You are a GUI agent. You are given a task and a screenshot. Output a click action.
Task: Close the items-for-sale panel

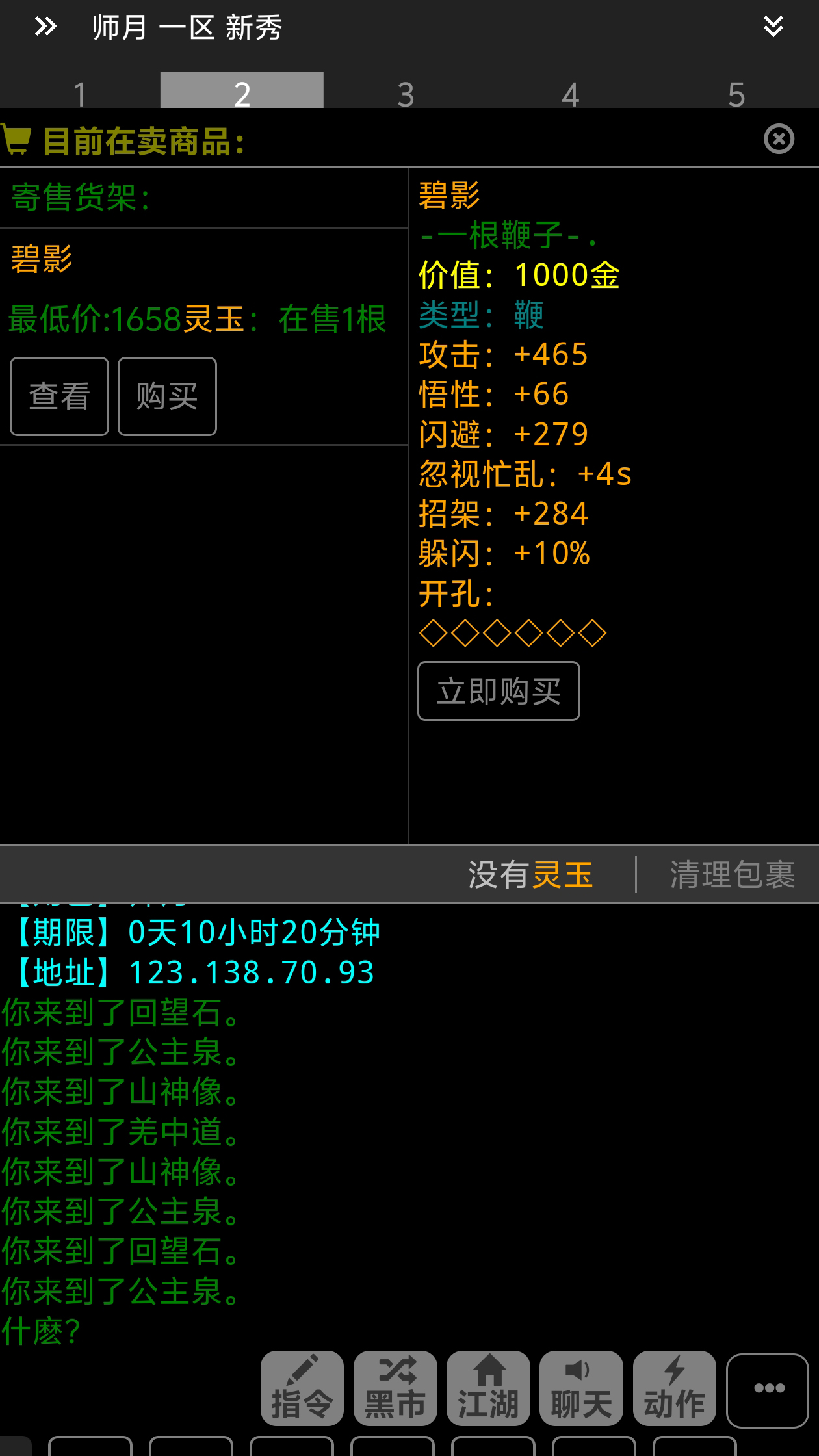(x=779, y=139)
